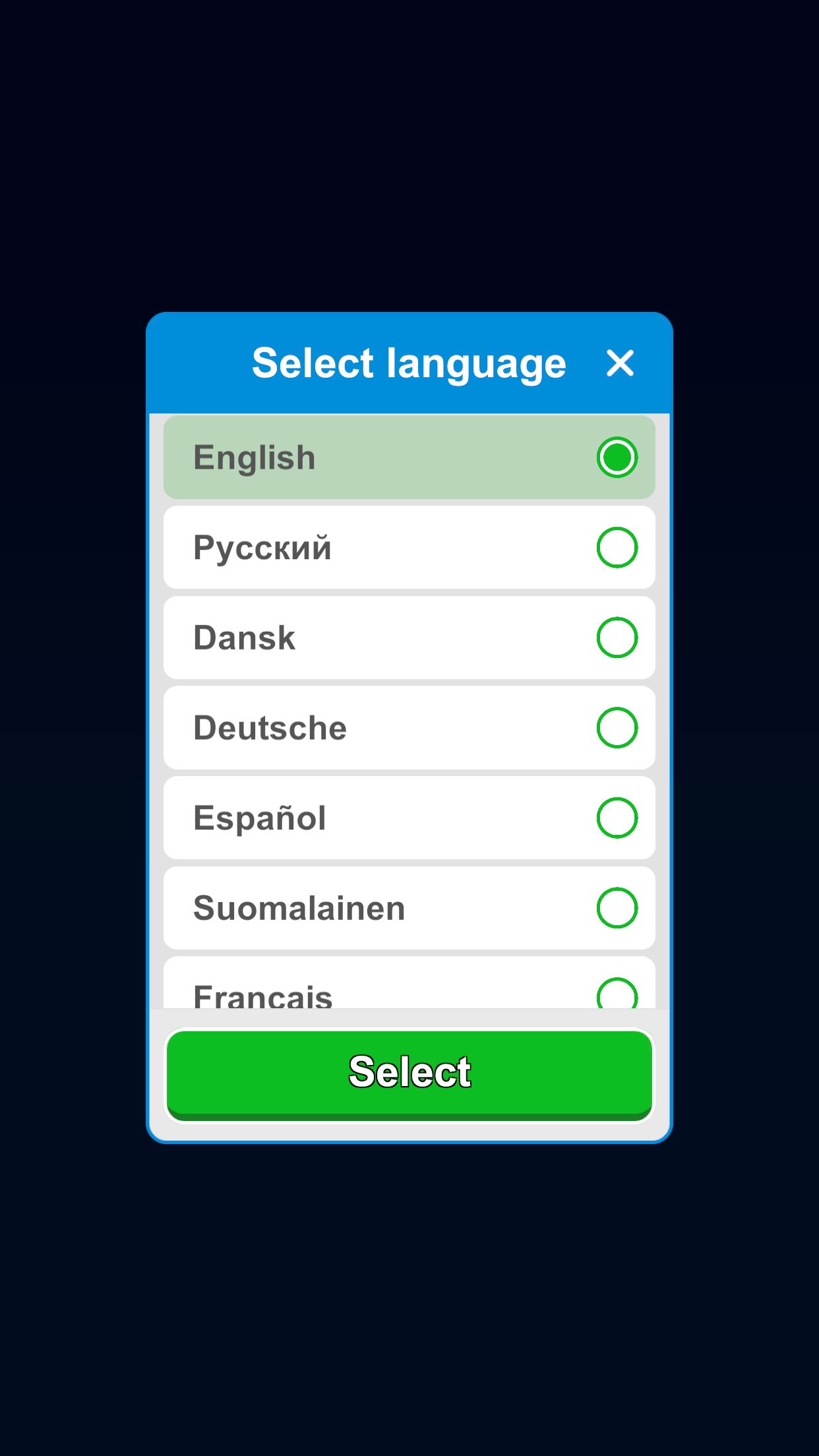Choose the Suomalainen language option
This screenshot has width=819, height=1456.
409,908
